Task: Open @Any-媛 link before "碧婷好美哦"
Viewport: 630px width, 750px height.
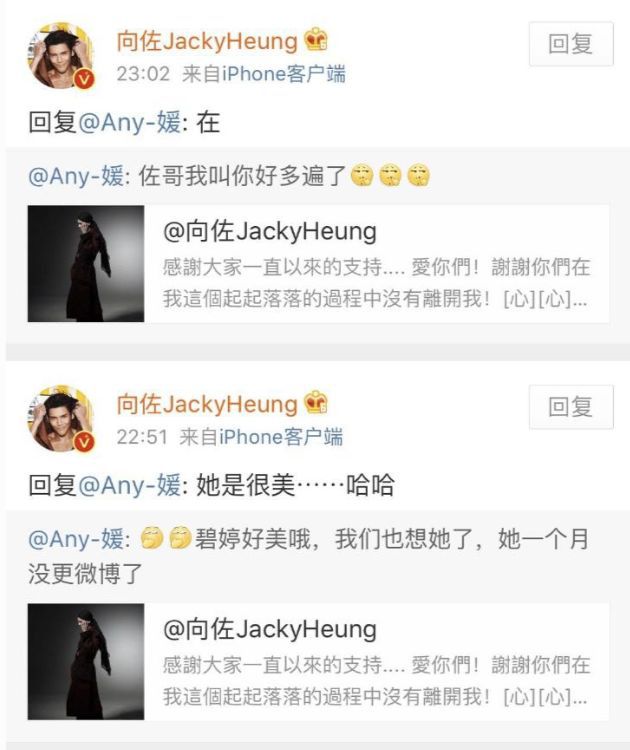Action: [77, 541]
